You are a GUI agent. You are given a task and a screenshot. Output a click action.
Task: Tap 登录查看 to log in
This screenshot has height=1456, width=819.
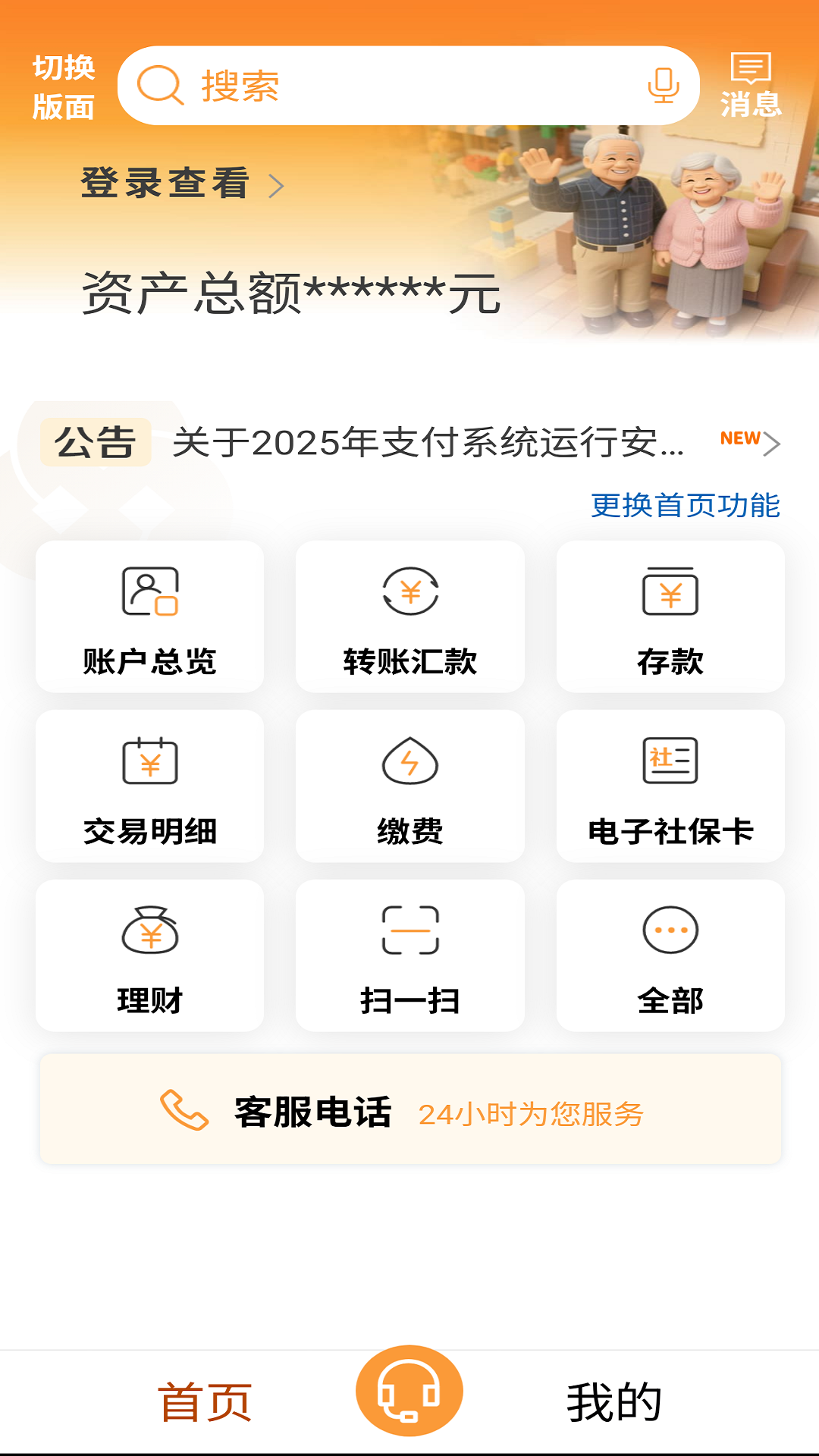pyautogui.click(x=182, y=184)
